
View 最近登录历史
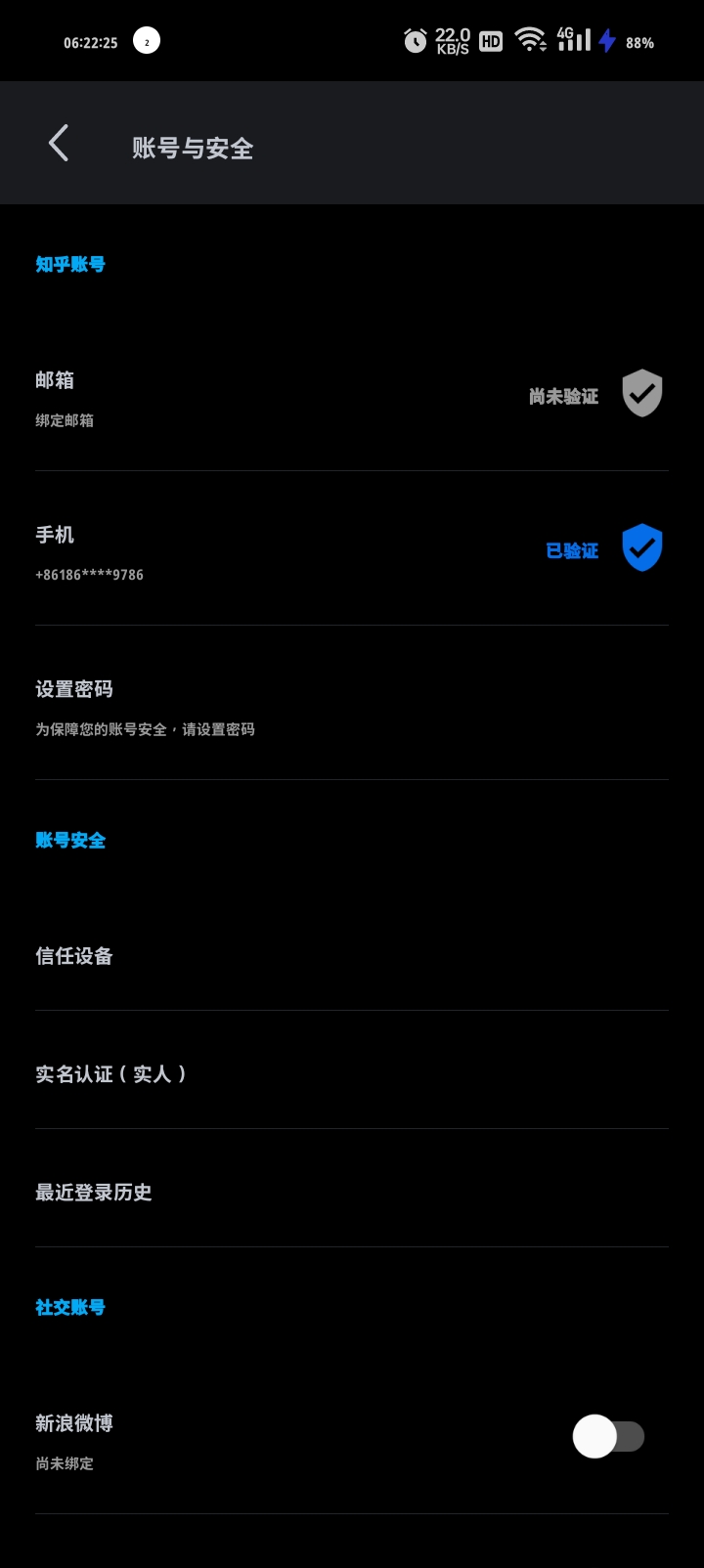tap(352, 1193)
